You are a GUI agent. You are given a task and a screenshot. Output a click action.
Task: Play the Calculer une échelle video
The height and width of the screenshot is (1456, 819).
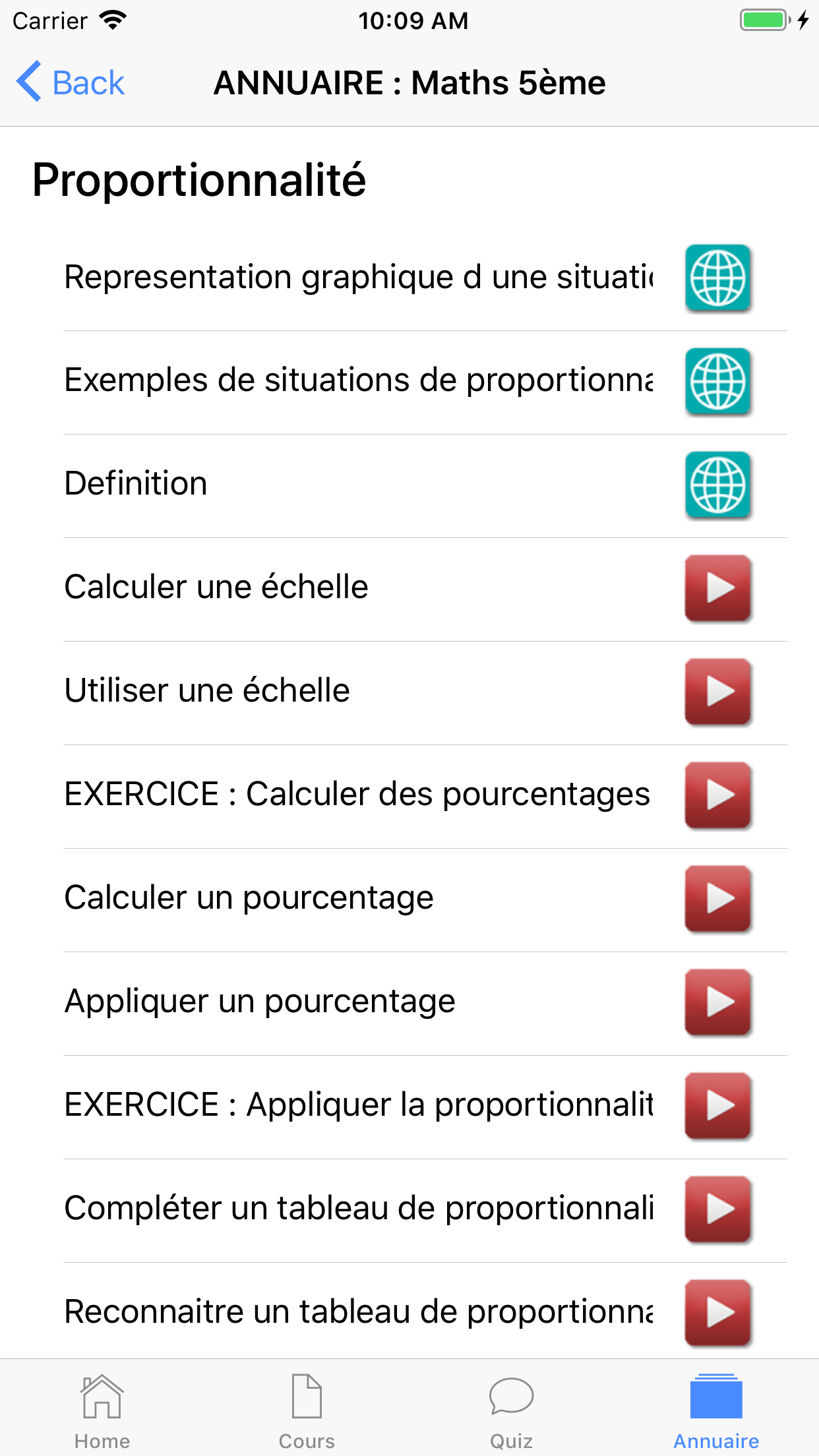click(x=717, y=588)
